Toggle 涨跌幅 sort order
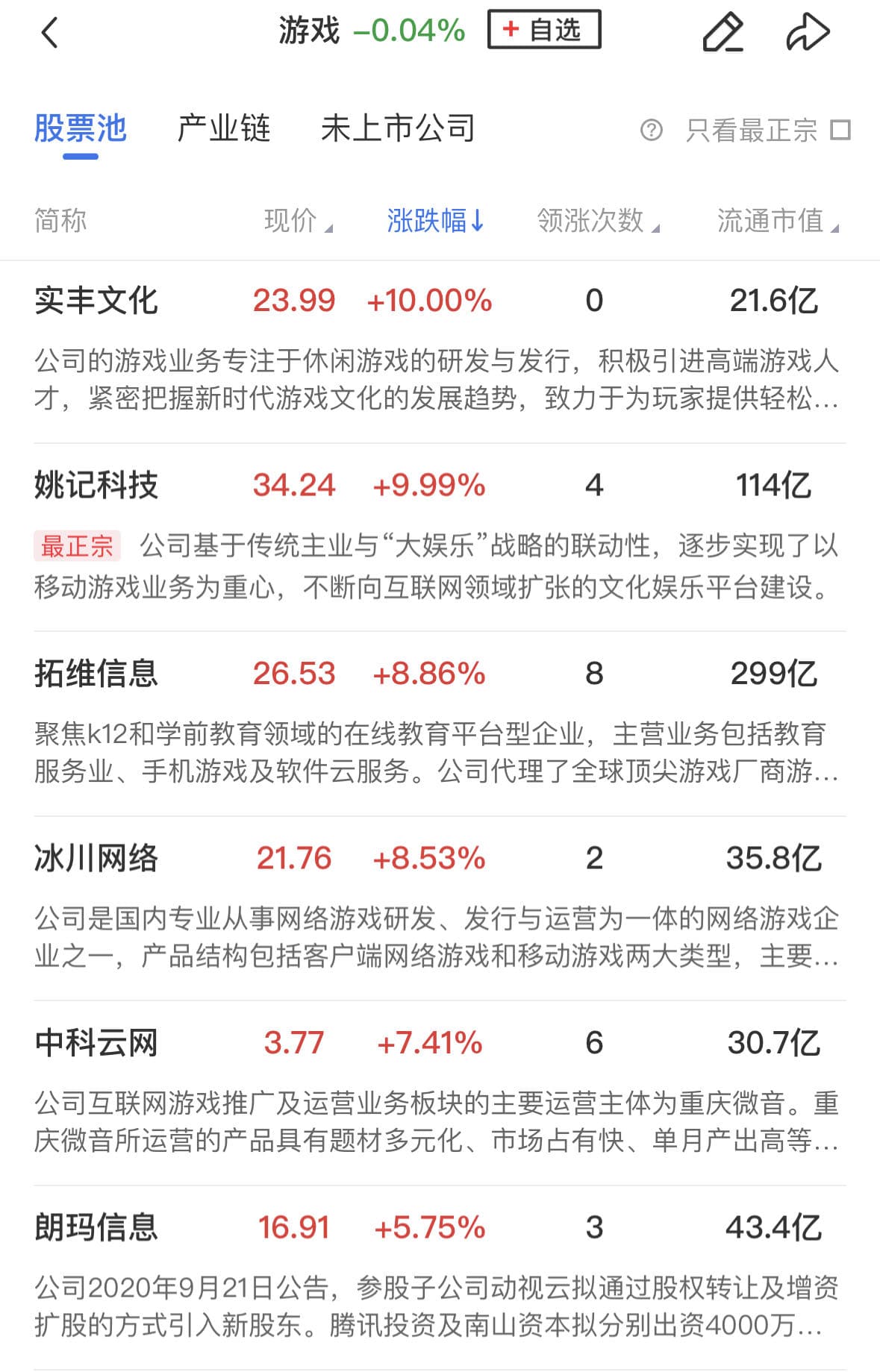This screenshot has height=1372, width=880. 435,221
